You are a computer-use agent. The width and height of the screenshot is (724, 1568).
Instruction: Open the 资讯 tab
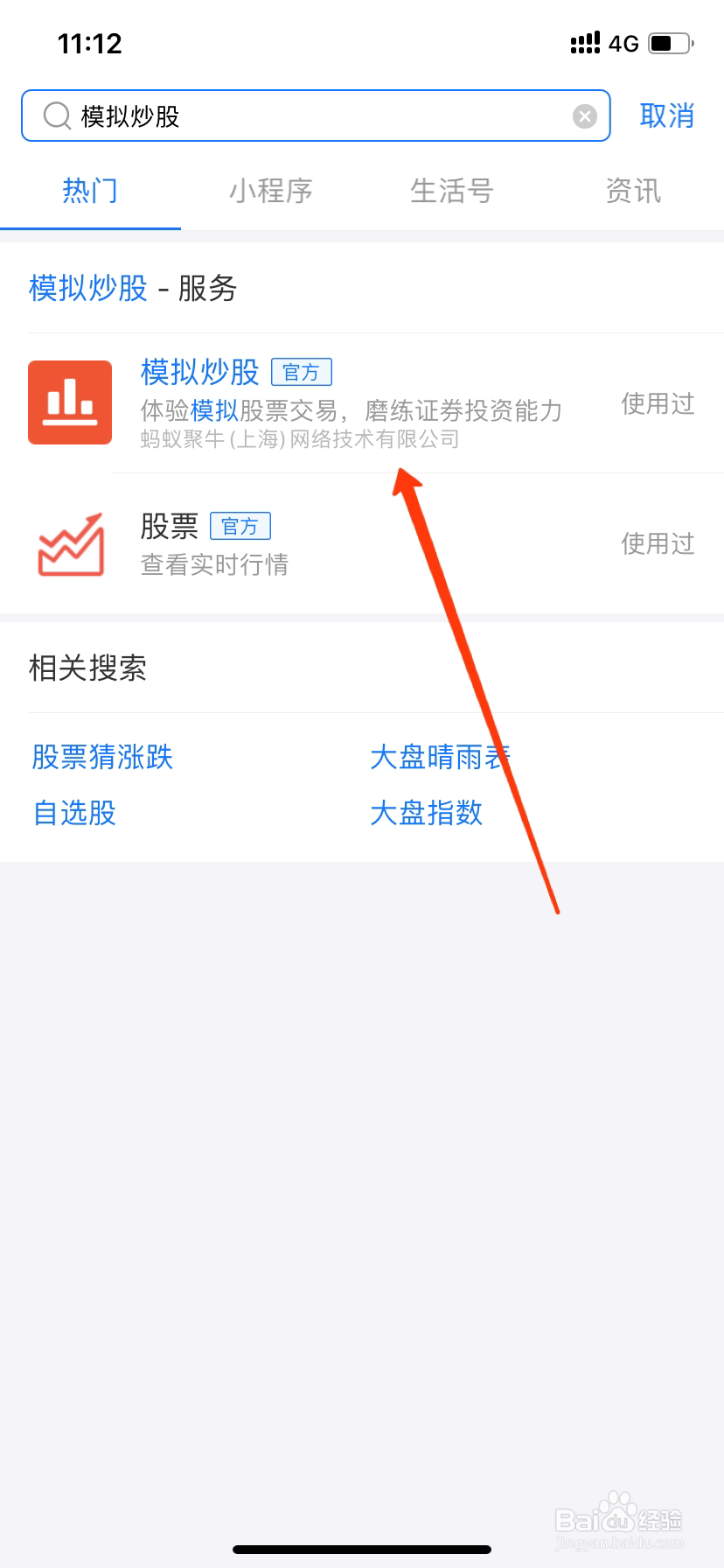click(x=631, y=191)
